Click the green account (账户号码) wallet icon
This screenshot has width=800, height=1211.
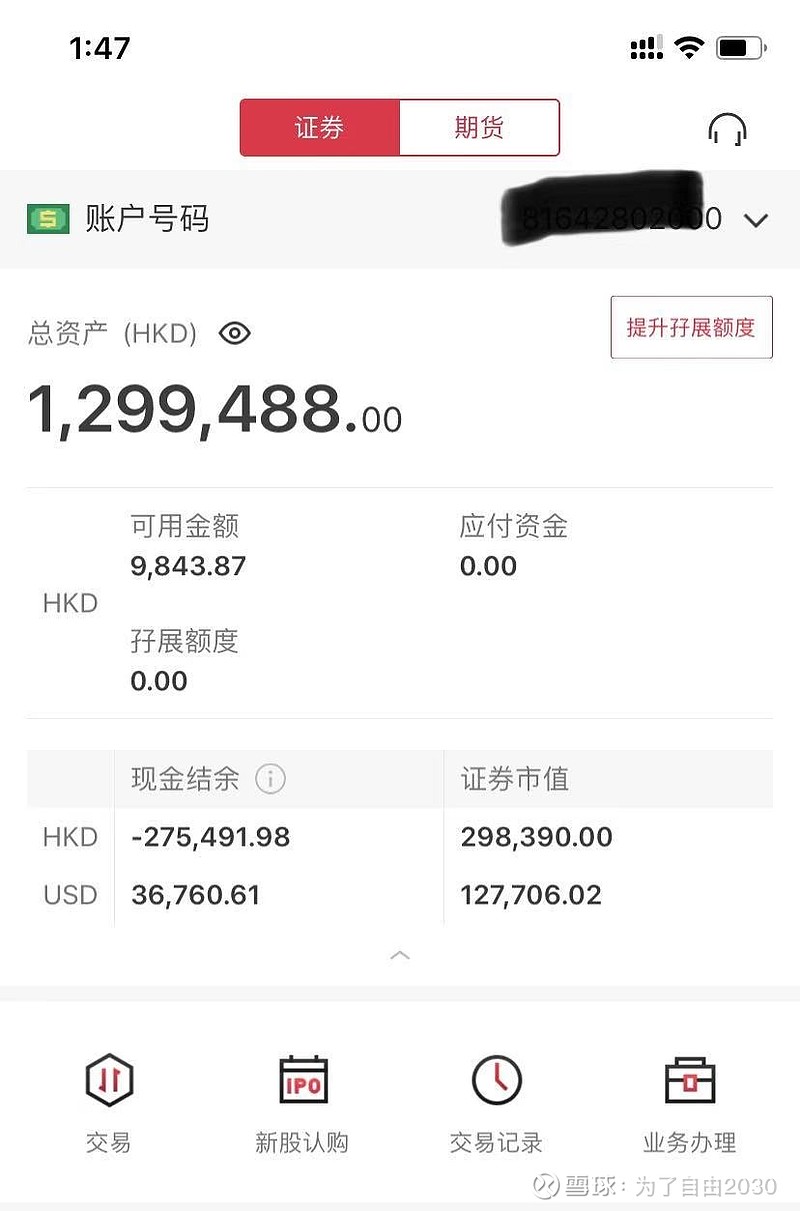coord(48,219)
